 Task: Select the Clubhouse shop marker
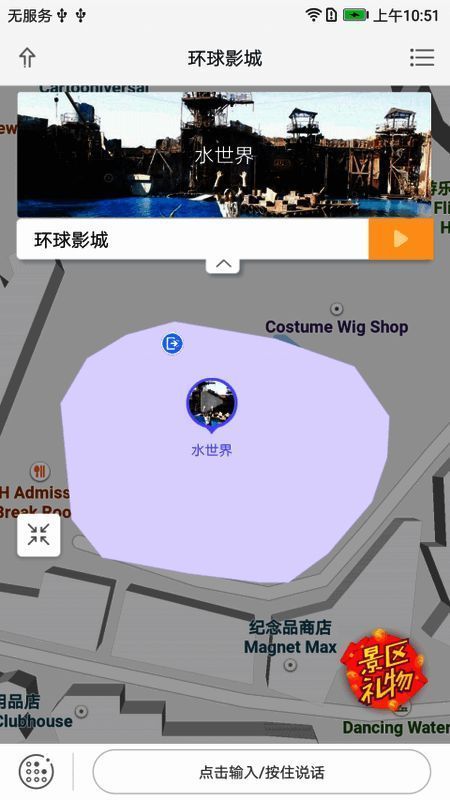tap(81, 711)
